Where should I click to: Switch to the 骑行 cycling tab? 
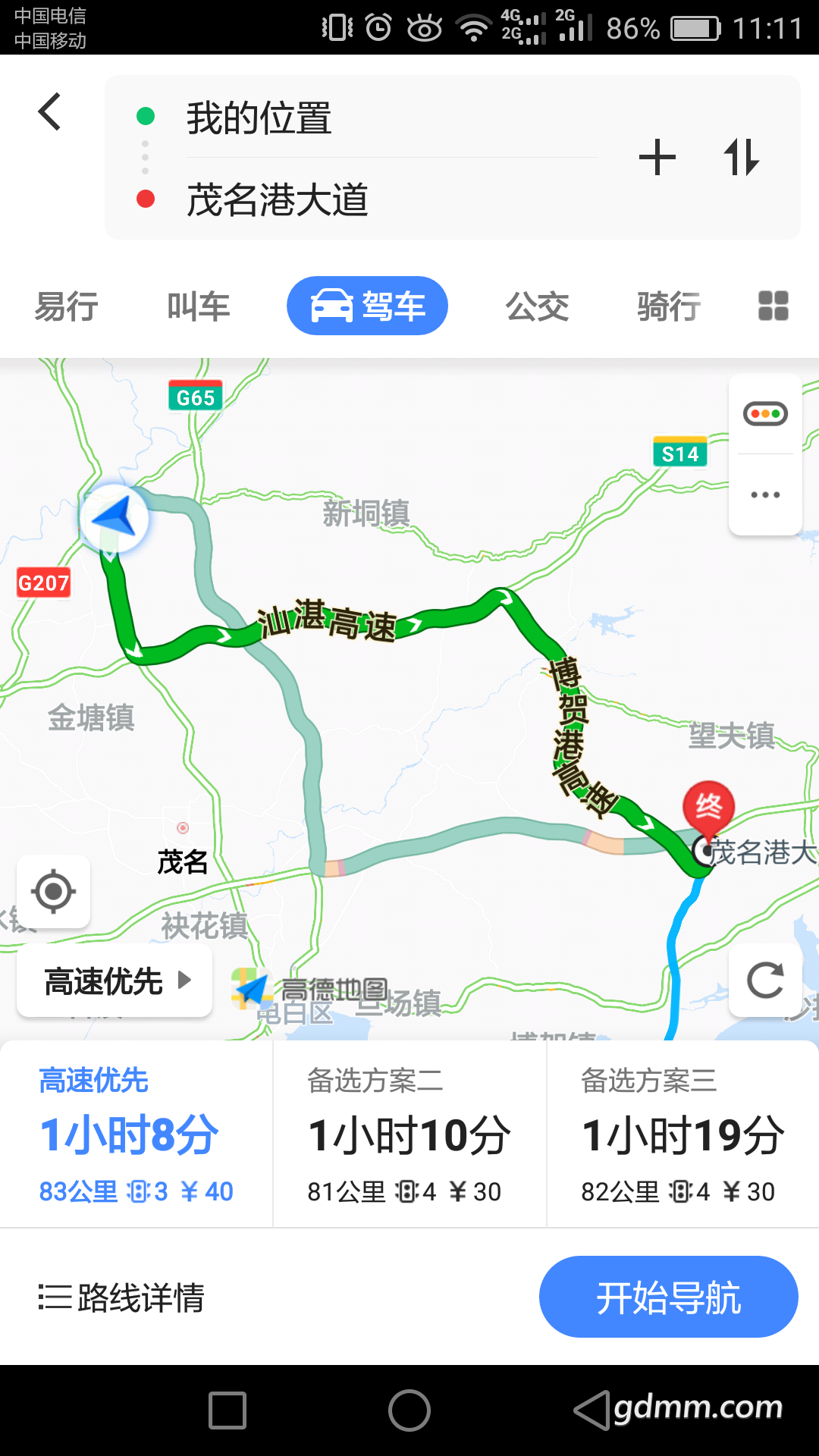click(667, 305)
